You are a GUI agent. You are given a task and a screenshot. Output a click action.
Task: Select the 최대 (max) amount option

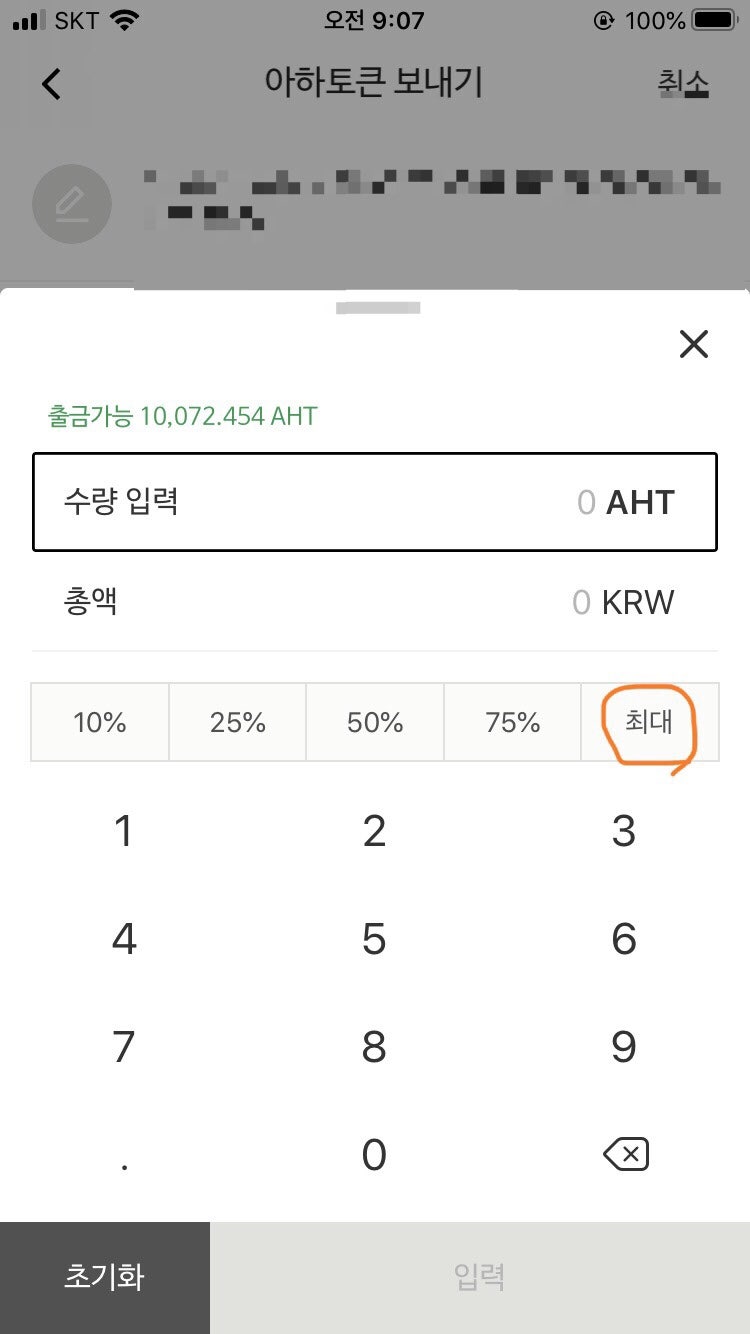650,722
